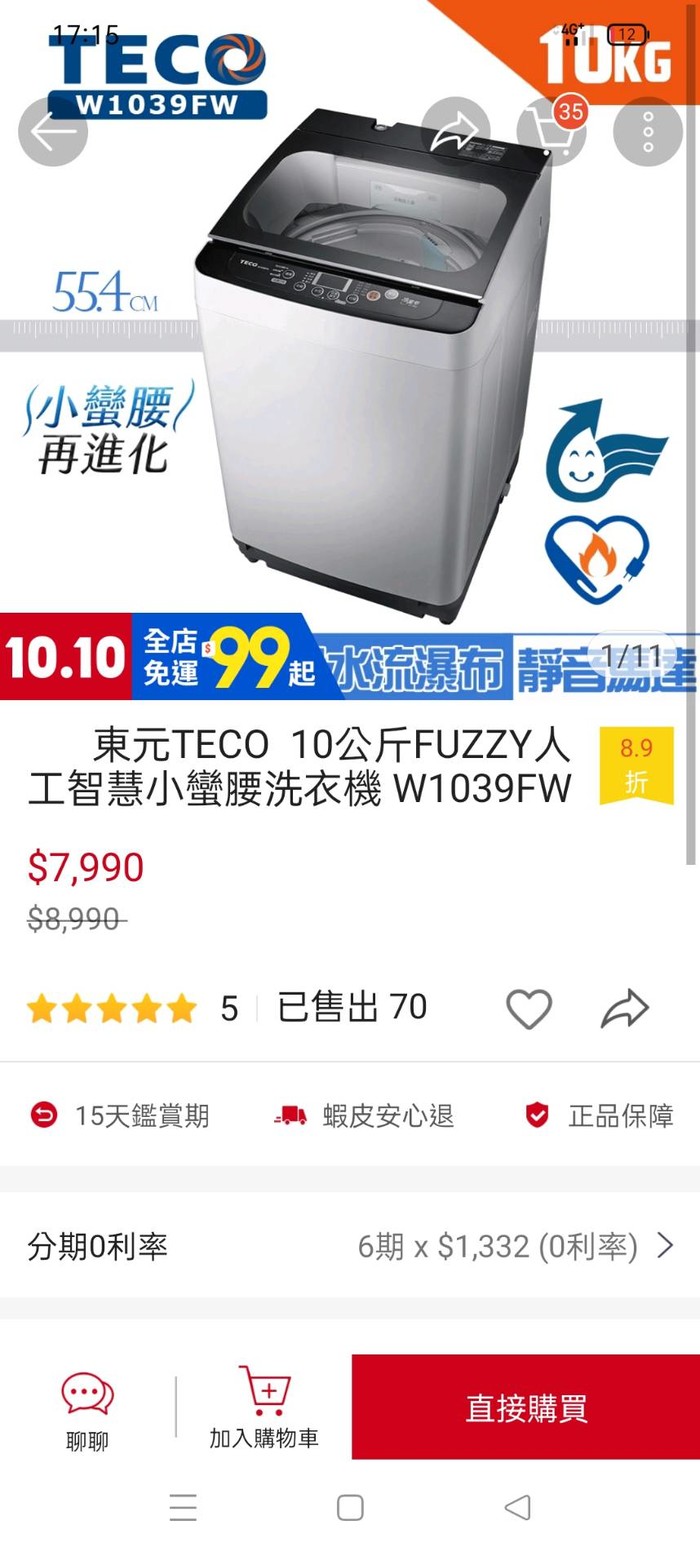Open the shopping cart with 35 items
Screen dimensions: 700x1556
(551, 131)
